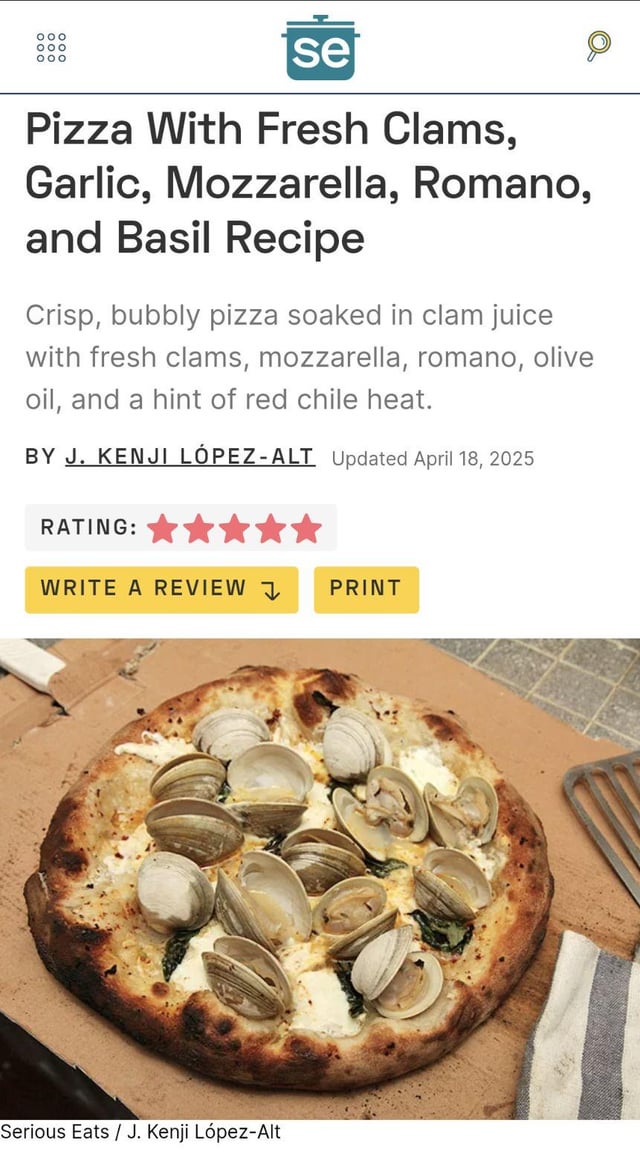Screen dimensions: 640x1160
Task: Tap the Serious Eats logo to go home
Action: (x=320, y=47)
